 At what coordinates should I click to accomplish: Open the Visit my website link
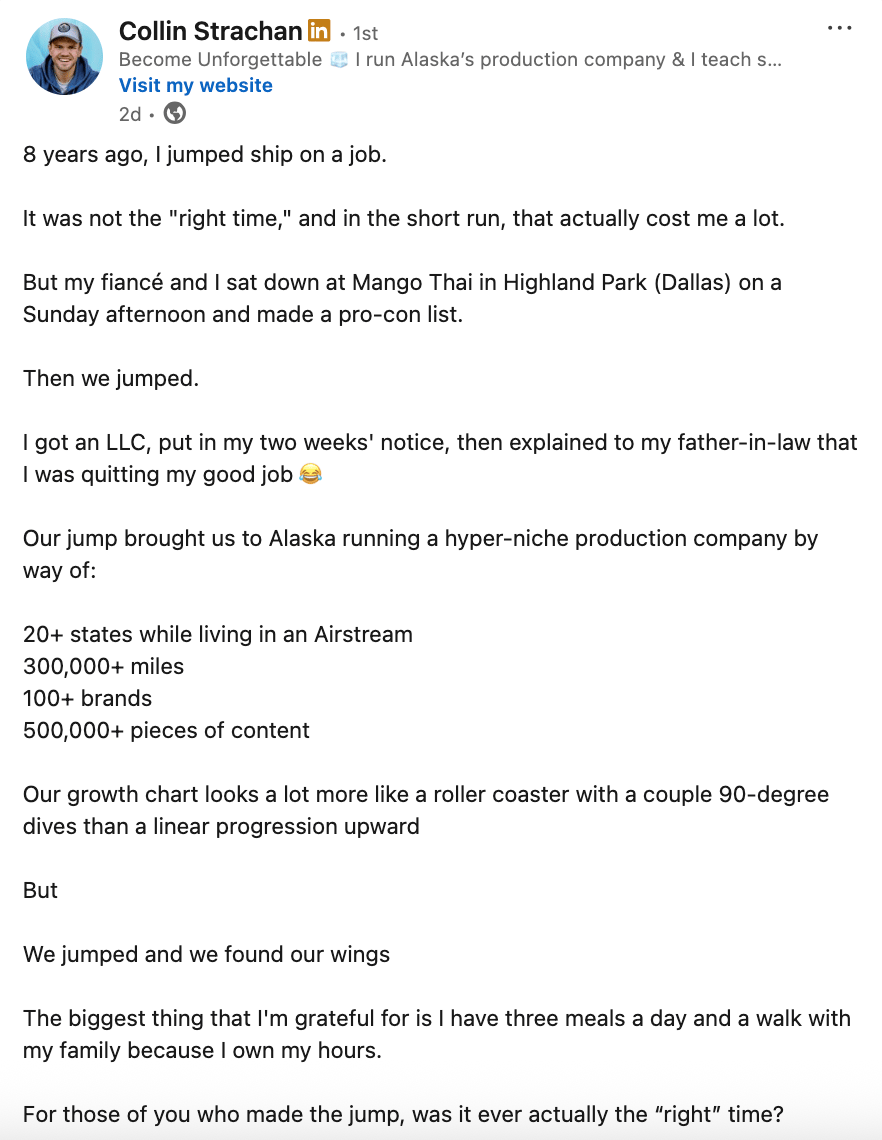[196, 86]
